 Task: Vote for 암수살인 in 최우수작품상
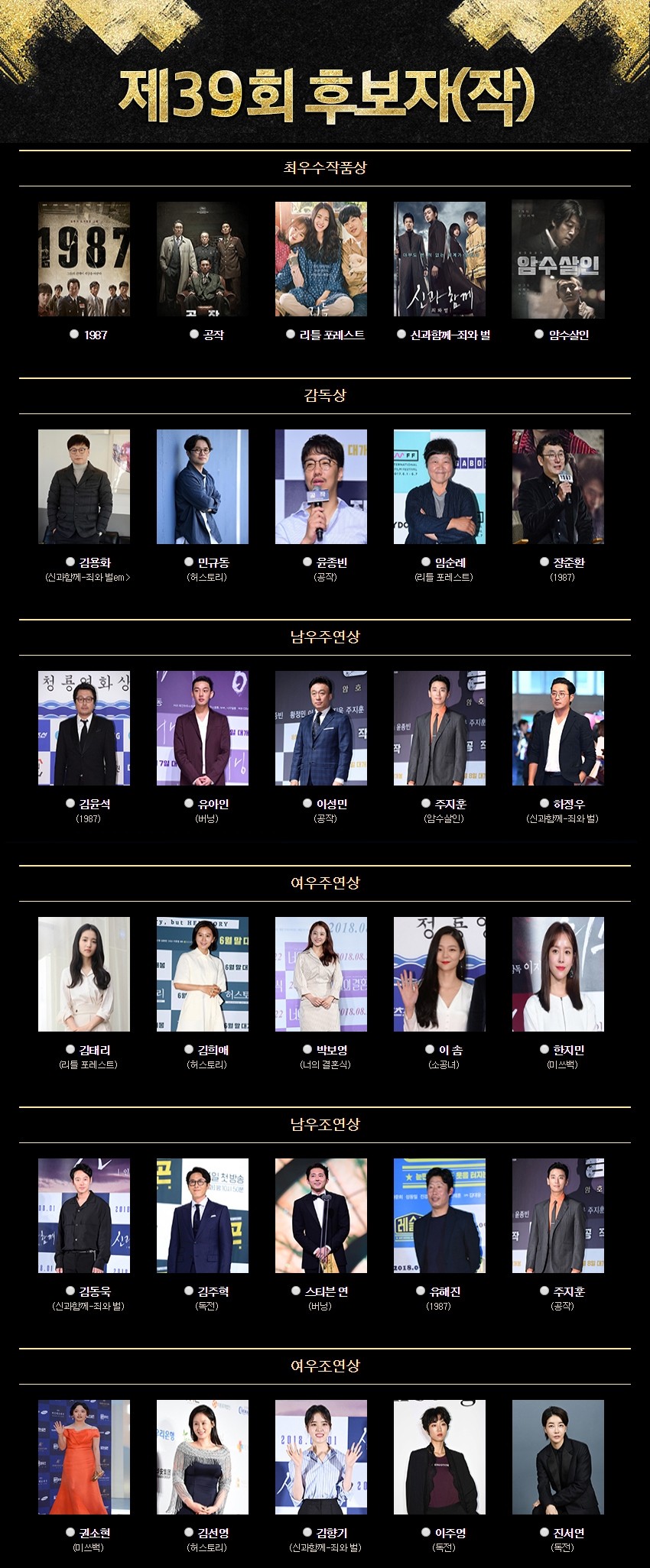(539, 334)
